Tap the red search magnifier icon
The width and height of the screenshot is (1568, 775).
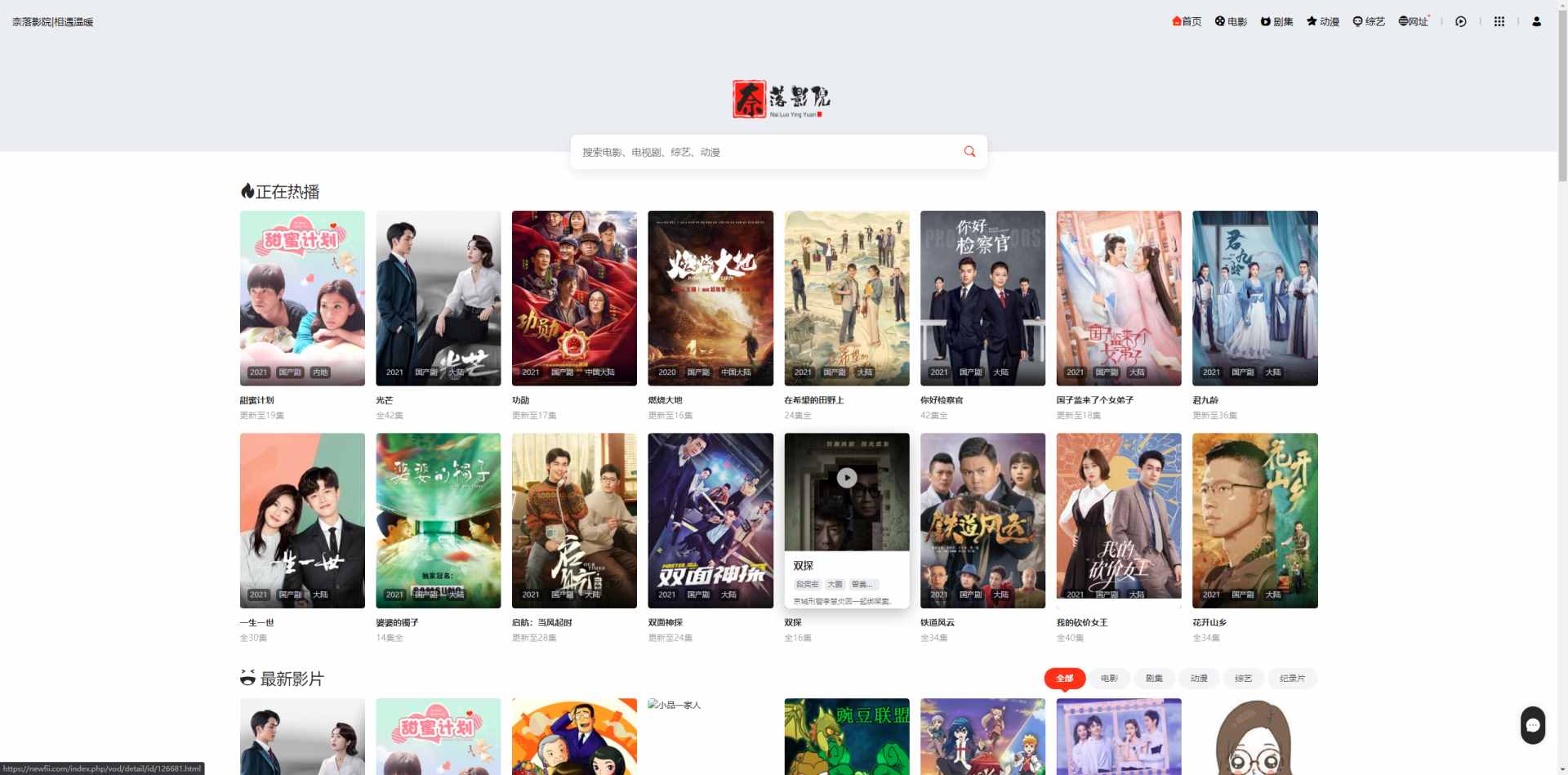(x=969, y=152)
